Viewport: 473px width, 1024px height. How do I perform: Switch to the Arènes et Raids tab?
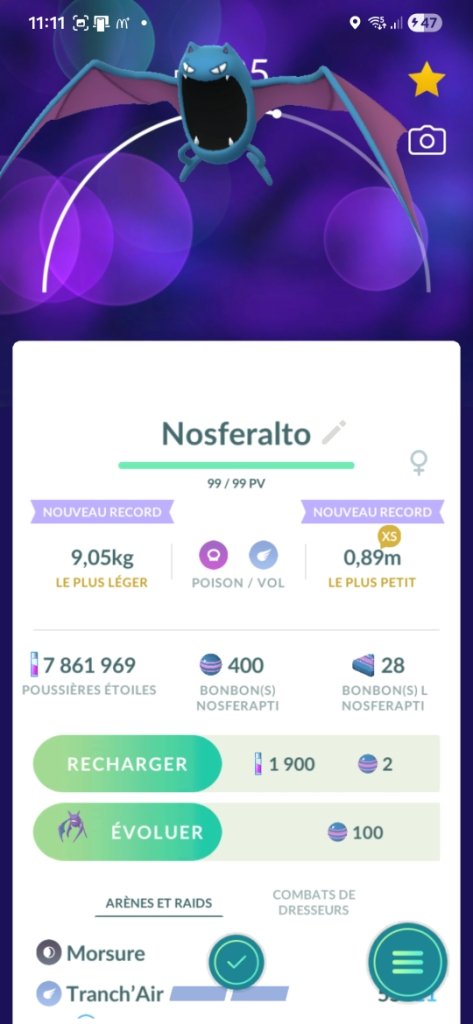[x=159, y=903]
